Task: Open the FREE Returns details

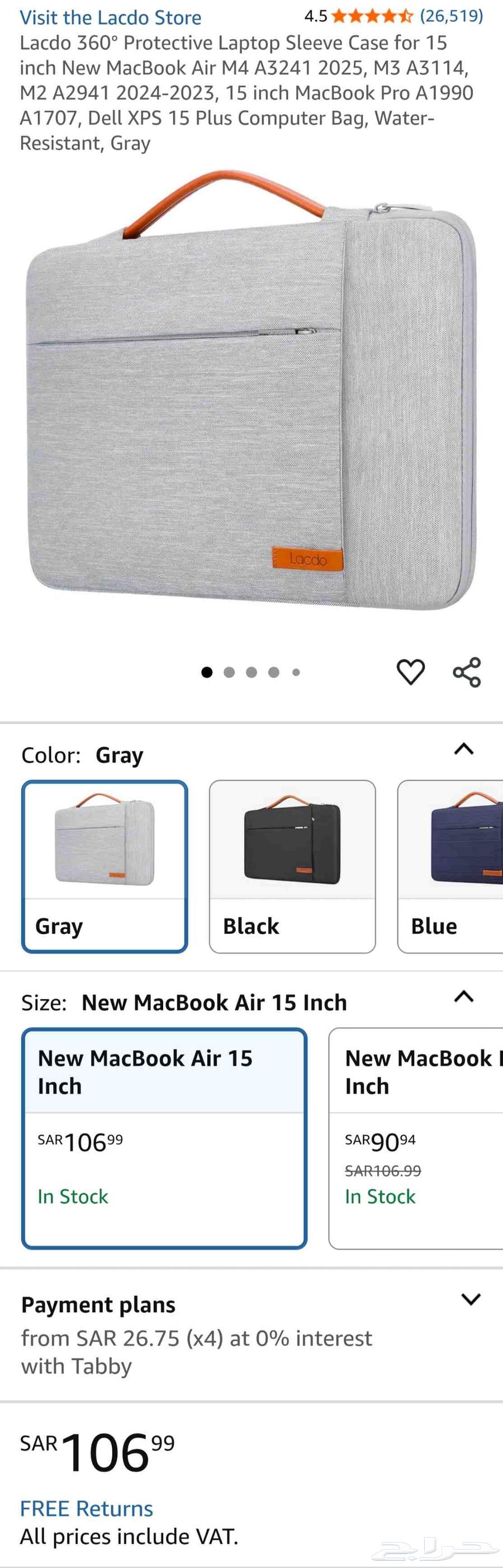Action: 87,1508
